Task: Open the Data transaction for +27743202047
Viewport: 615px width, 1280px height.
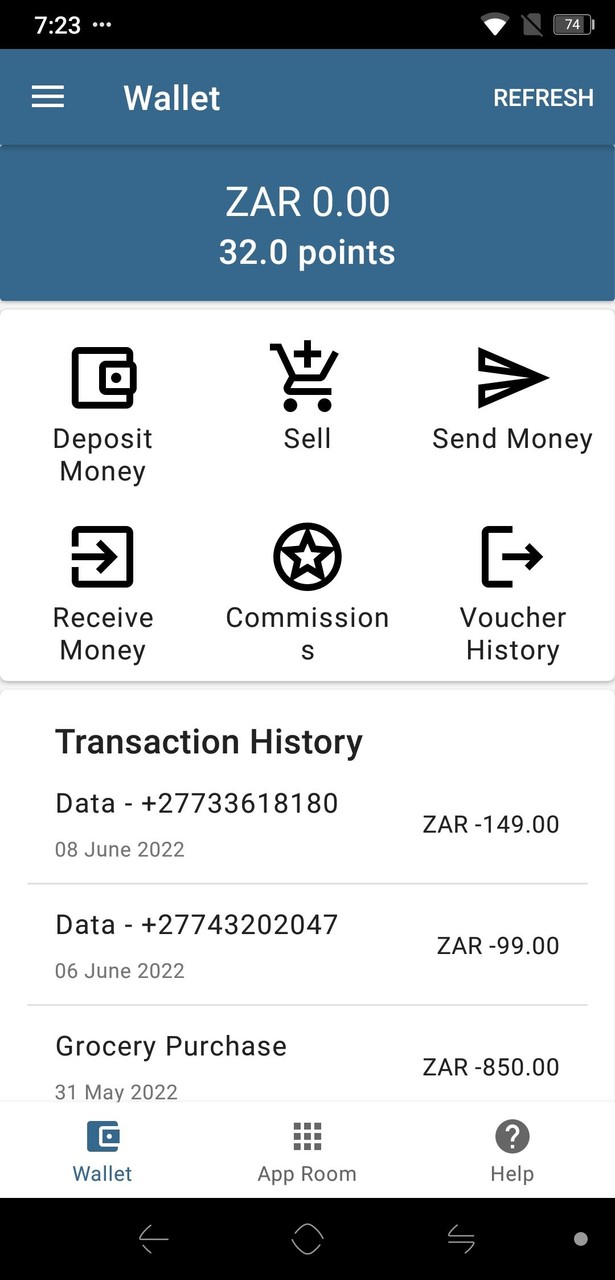Action: 307,945
